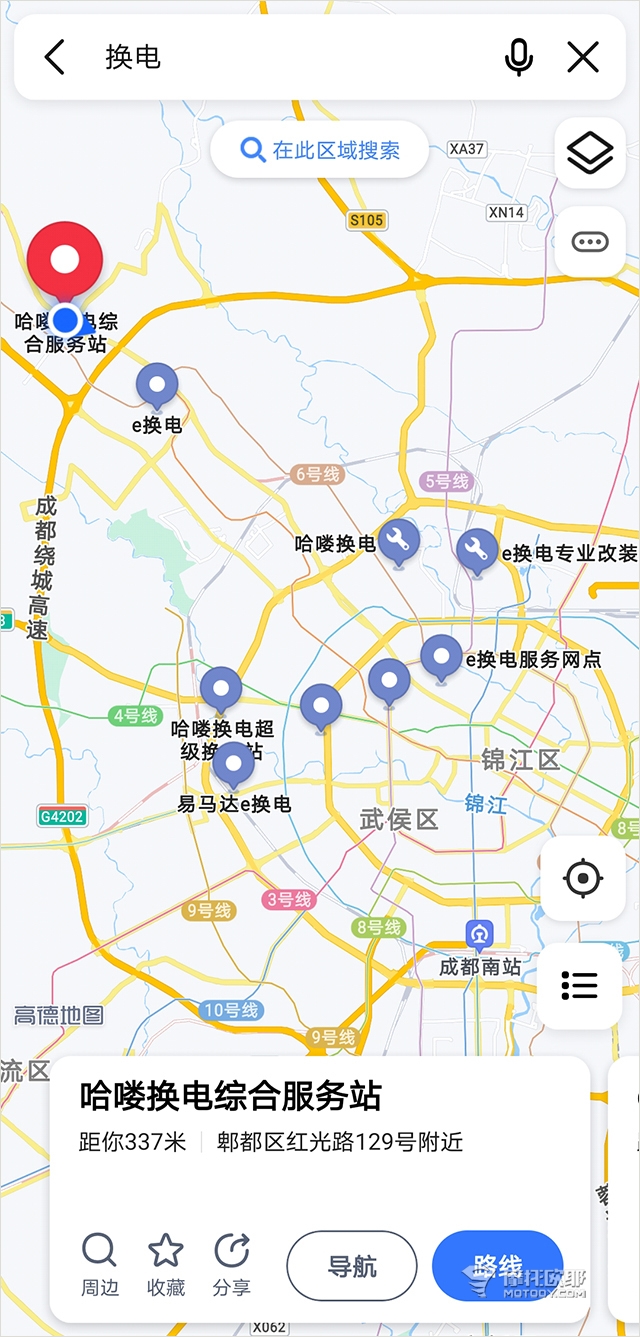
Task: Start voice search with the microphone
Action: (x=519, y=57)
